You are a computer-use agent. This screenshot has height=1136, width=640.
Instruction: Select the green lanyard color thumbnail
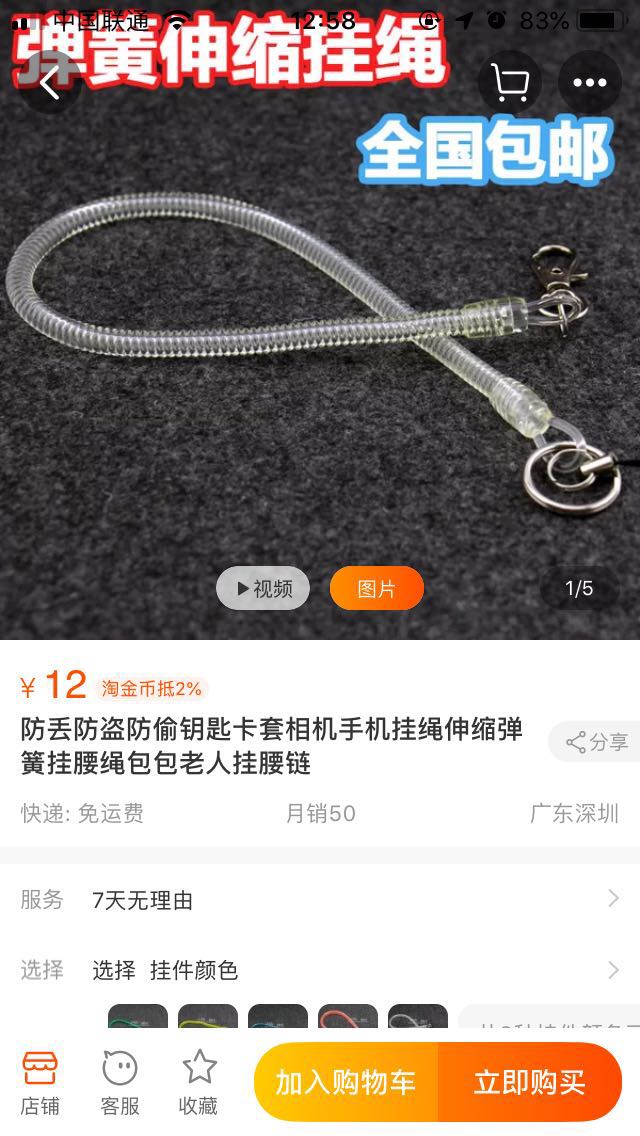click(x=138, y=1016)
